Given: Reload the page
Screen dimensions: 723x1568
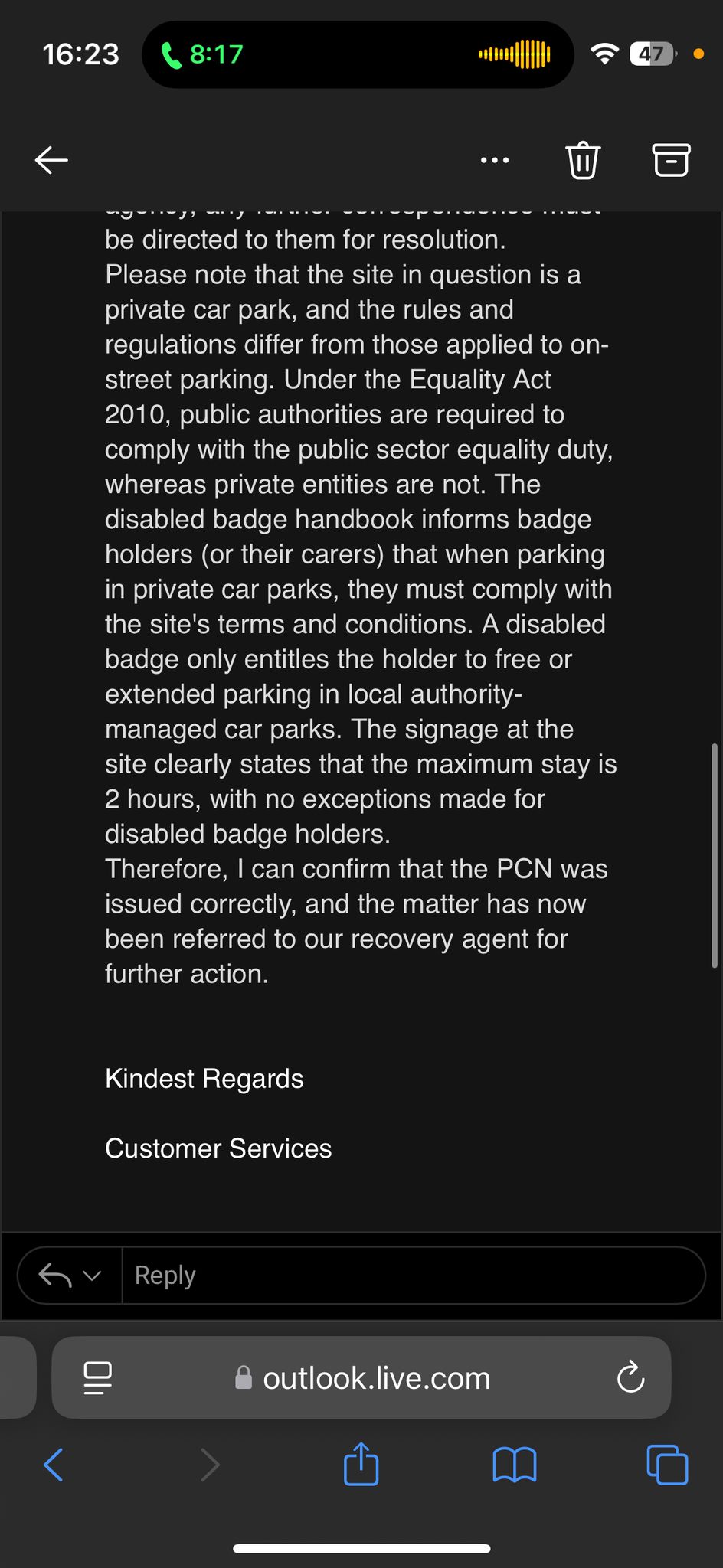Looking at the screenshot, I should point(630,1378).
